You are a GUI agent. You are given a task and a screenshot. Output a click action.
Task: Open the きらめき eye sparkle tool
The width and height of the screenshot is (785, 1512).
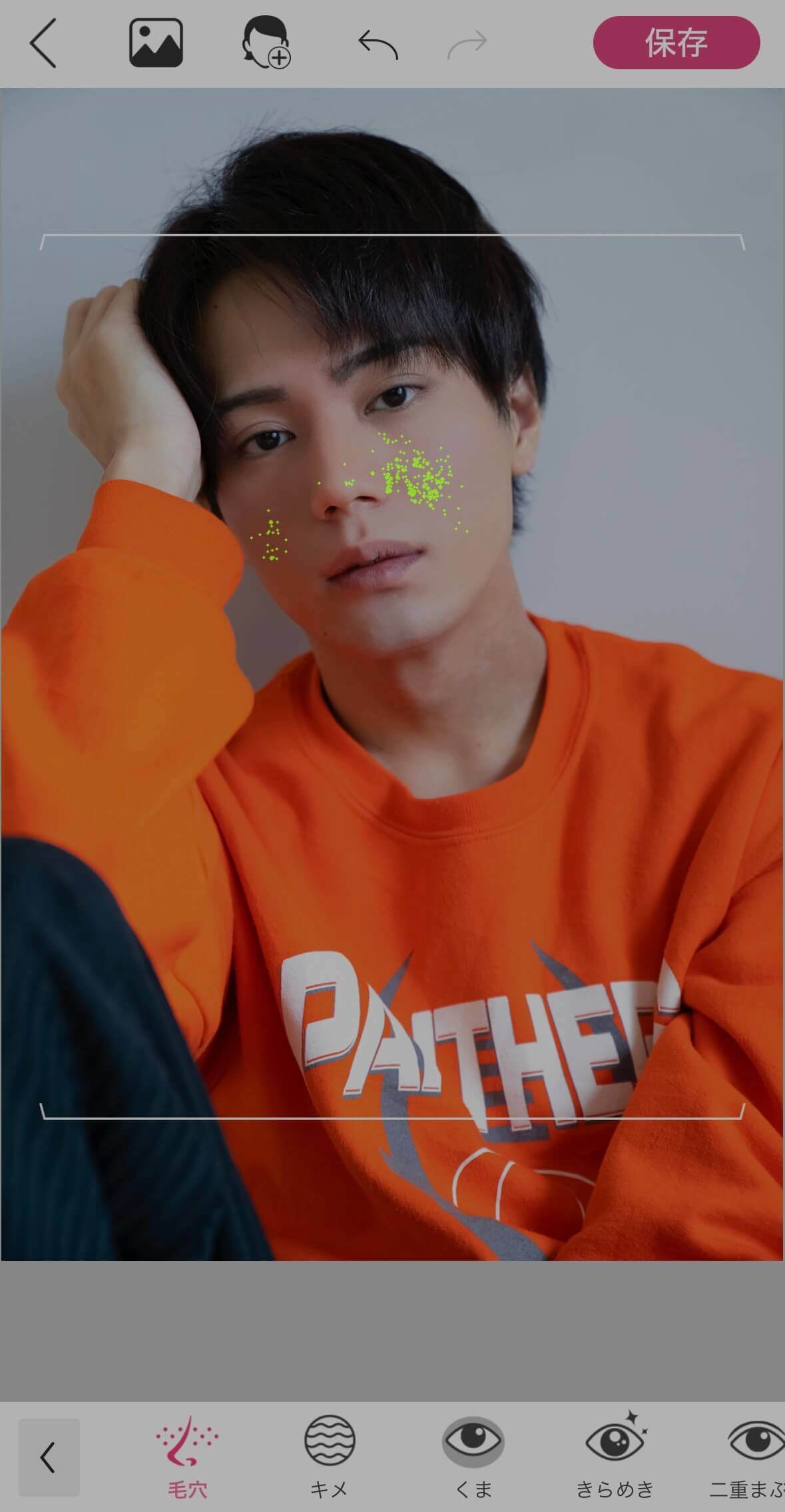point(615,1455)
